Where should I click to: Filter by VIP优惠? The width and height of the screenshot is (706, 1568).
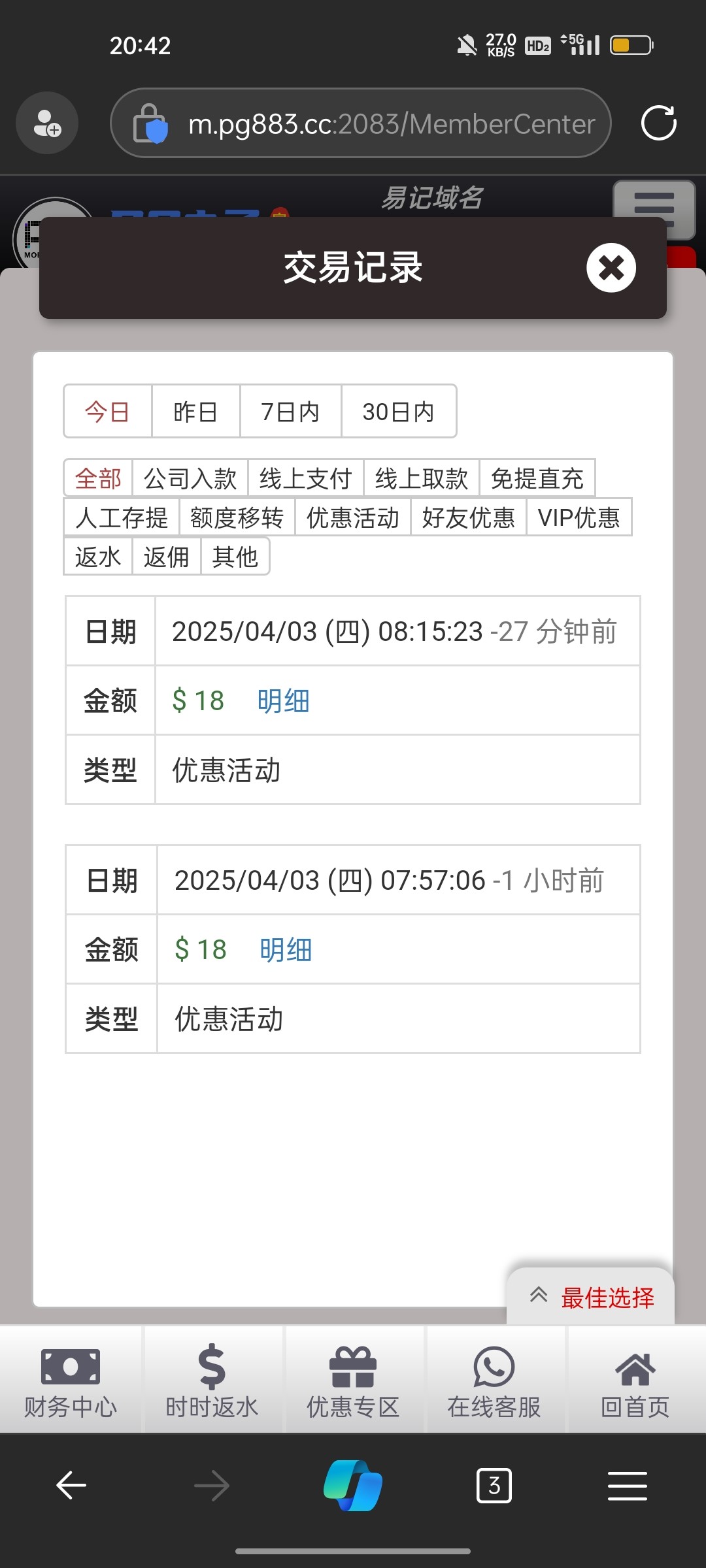point(579,517)
